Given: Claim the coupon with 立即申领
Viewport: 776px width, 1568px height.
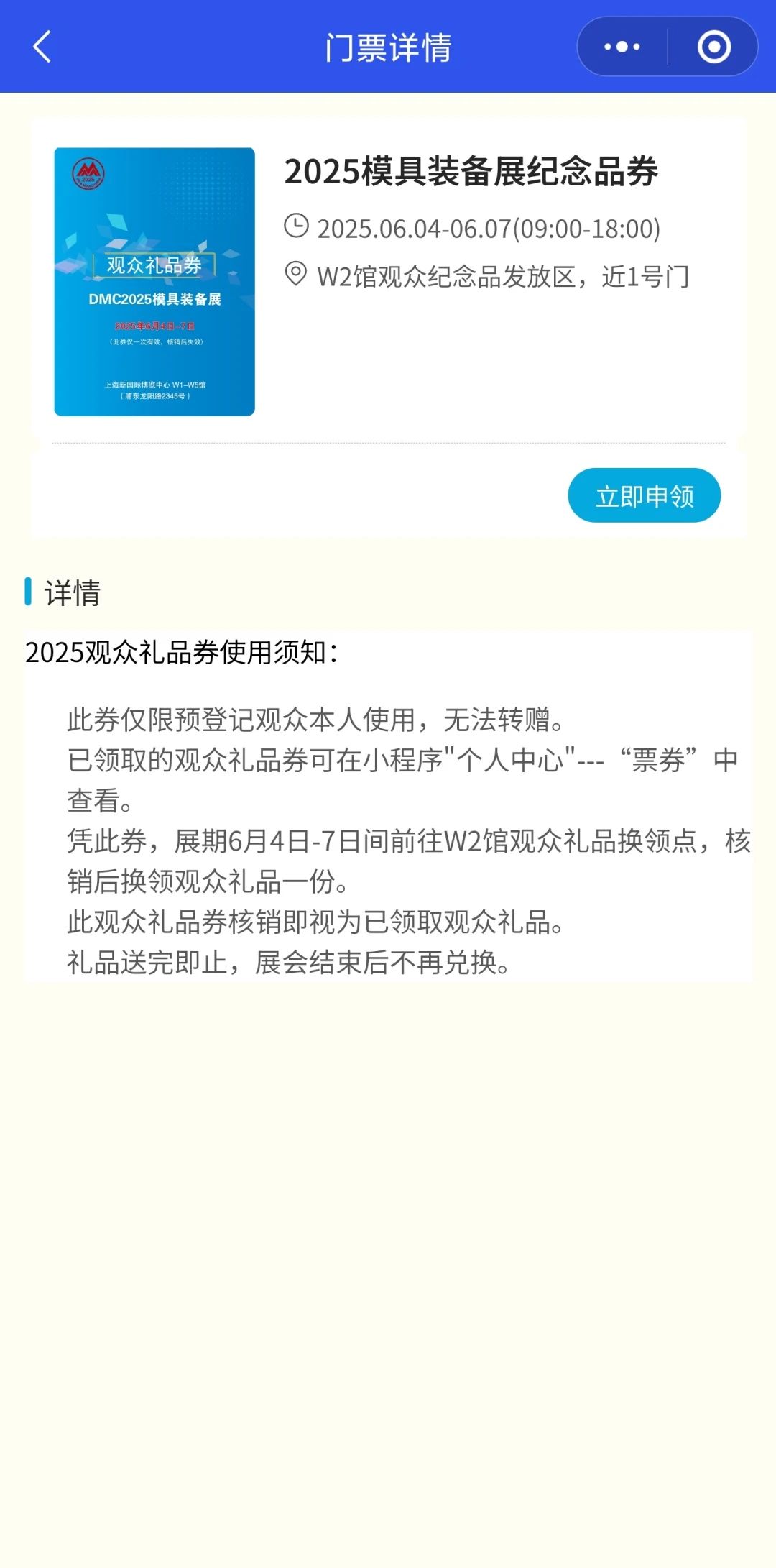Looking at the screenshot, I should [x=644, y=495].
